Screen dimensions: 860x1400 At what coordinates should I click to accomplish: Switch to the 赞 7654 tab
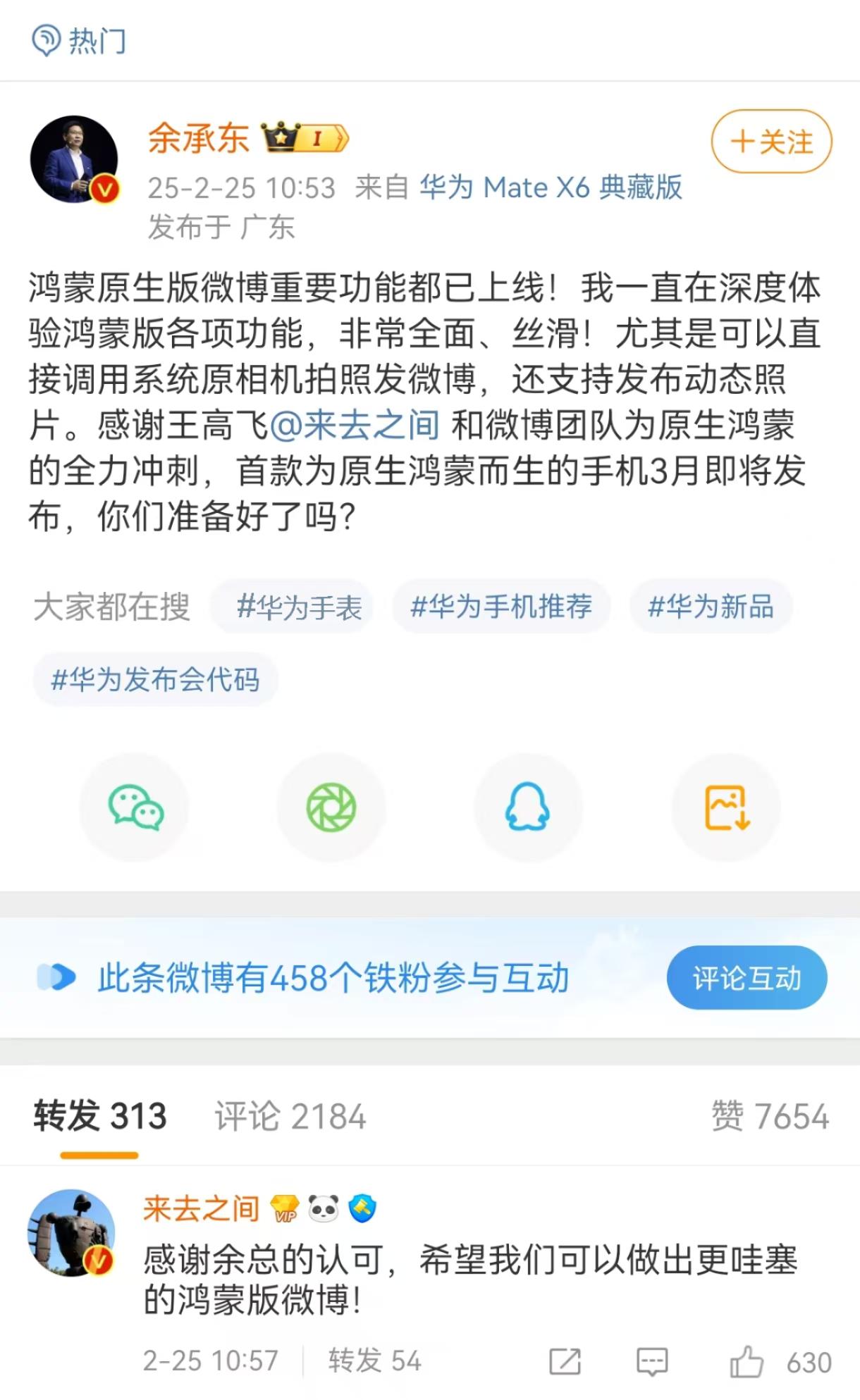tap(770, 1116)
